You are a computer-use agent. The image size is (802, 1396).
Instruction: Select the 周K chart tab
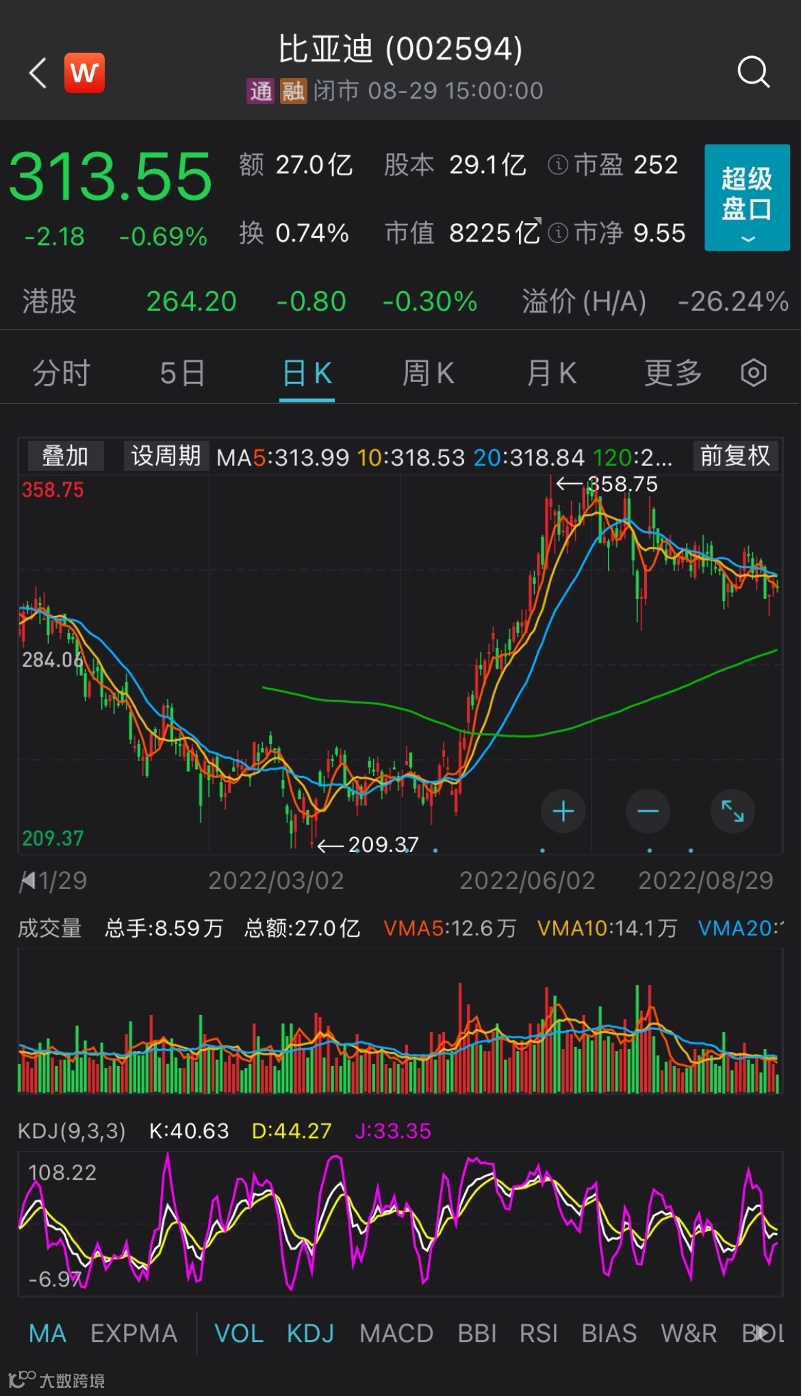[x=428, y=373]
